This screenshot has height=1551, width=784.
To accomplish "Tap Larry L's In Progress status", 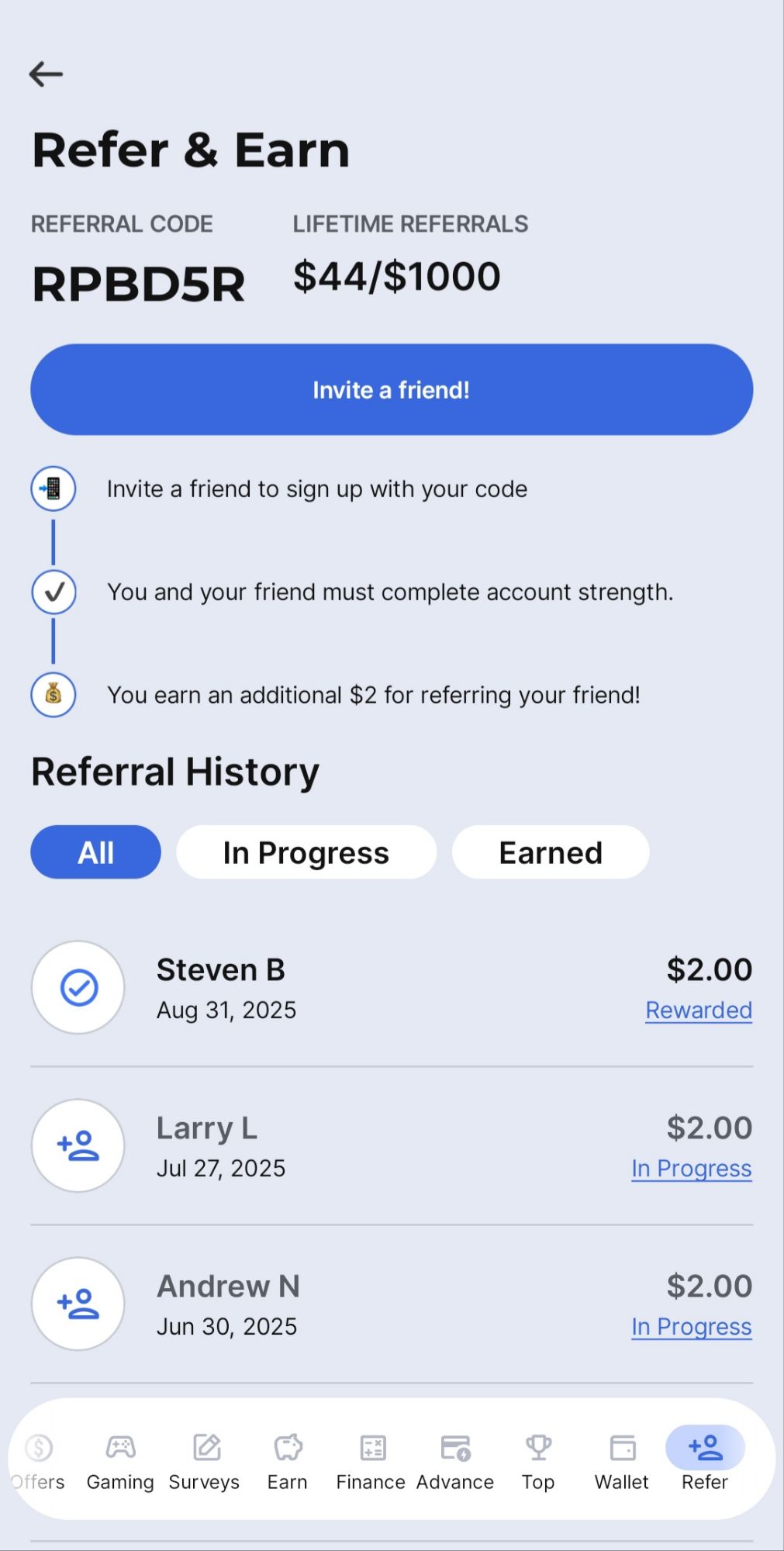I will (691, 1168).
